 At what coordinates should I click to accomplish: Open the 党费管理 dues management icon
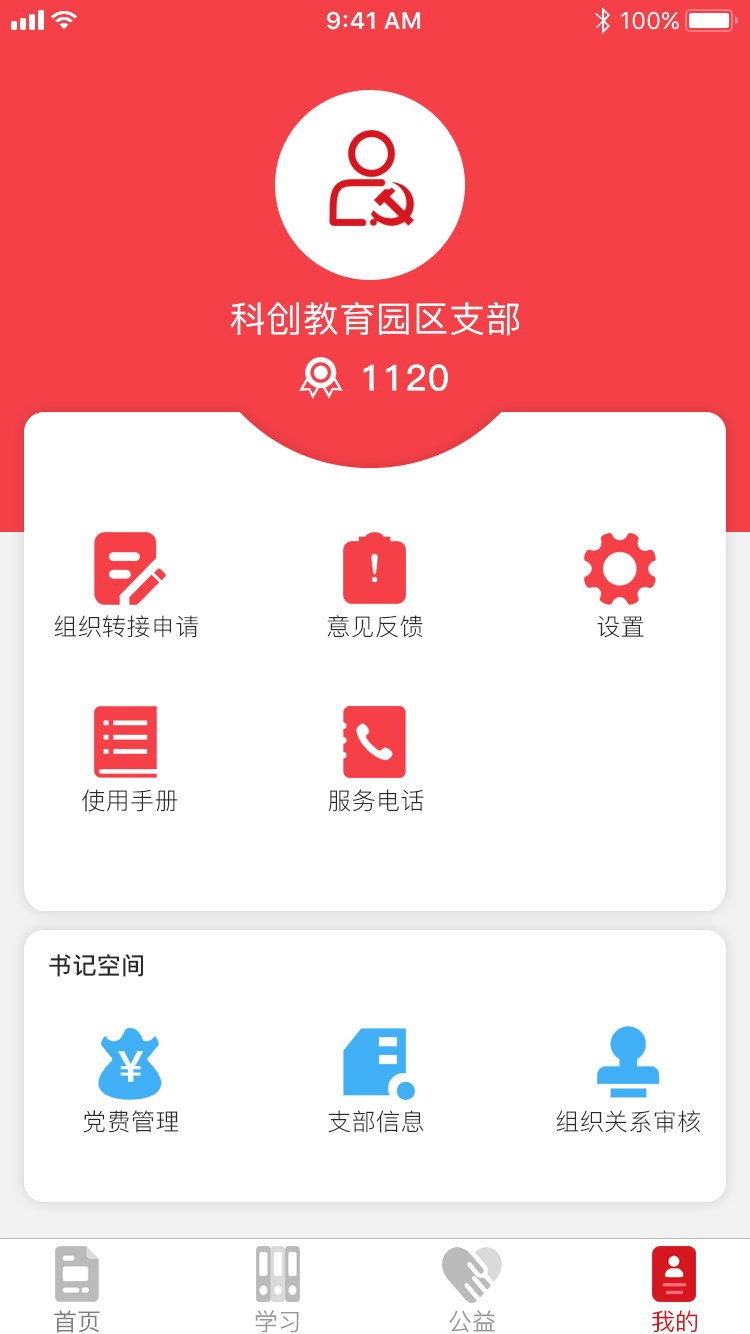click(x=129, y=1063)
